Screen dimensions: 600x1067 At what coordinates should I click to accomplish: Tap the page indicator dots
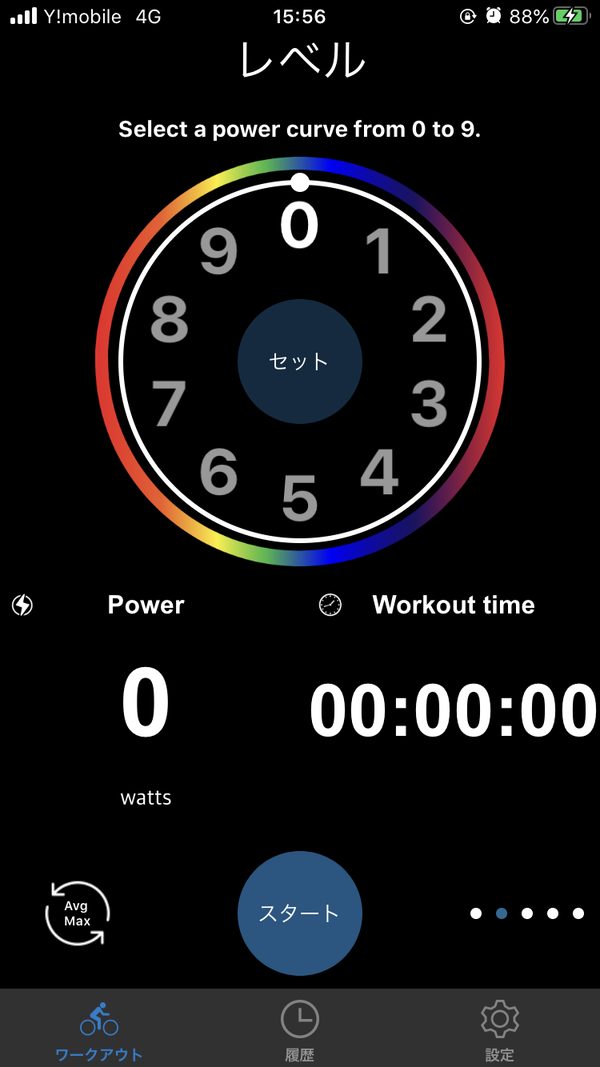tap(527, 913)
